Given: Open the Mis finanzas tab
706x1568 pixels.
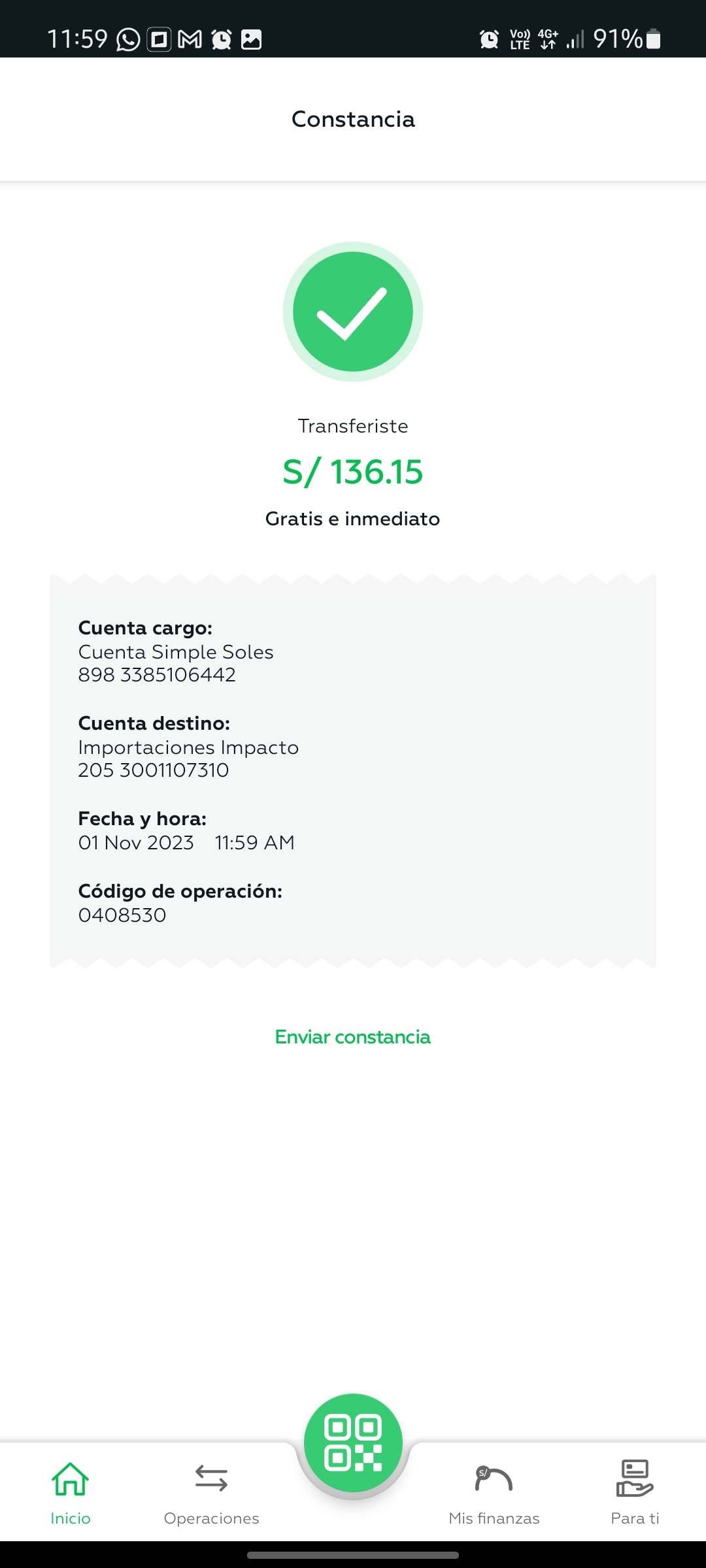Looking at the screenshot, I should (494, 1492).
